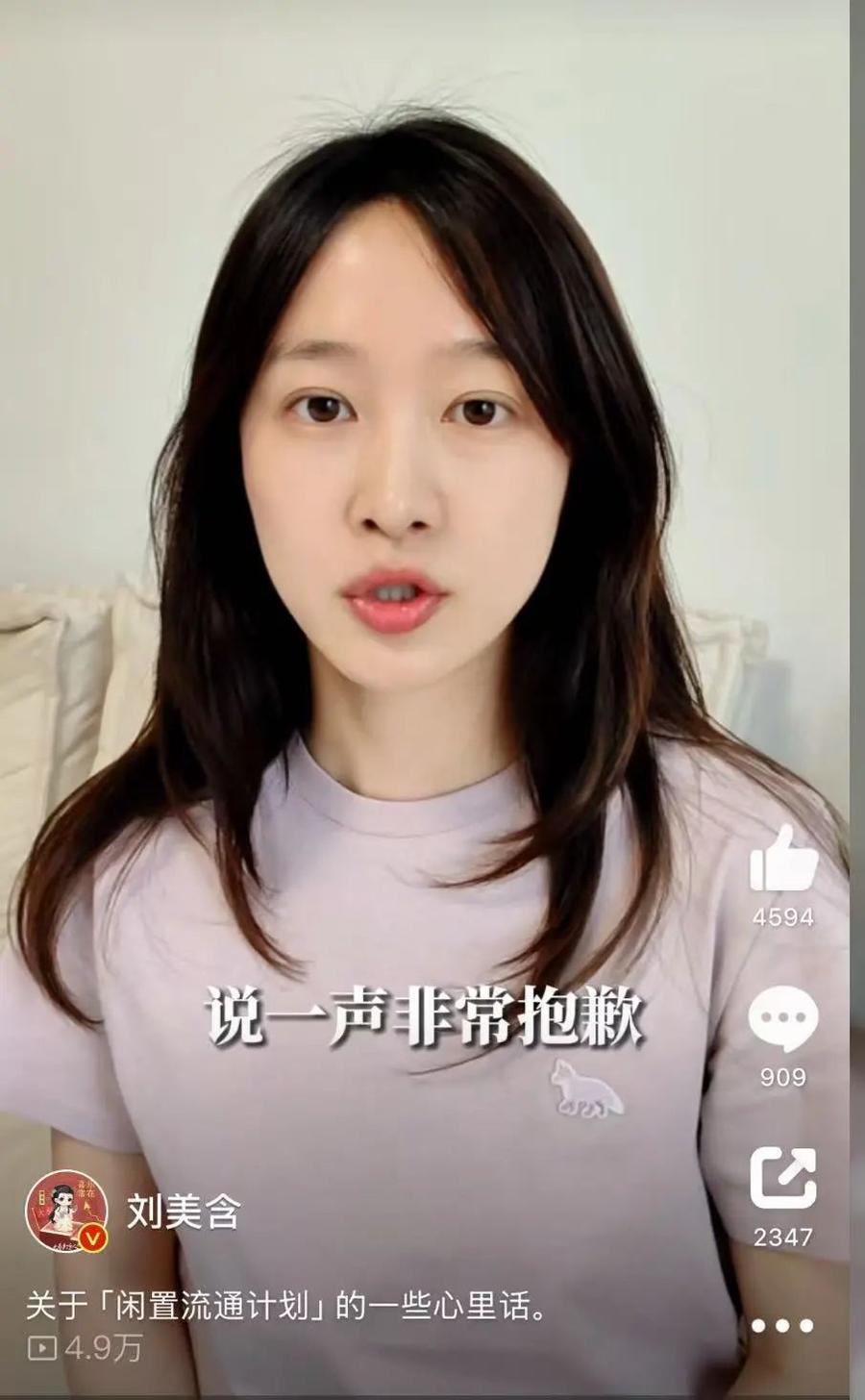The height and width of the screenshot is (1400, 865).
Task: Open the comments on this video
Action: pos(782,1020)
